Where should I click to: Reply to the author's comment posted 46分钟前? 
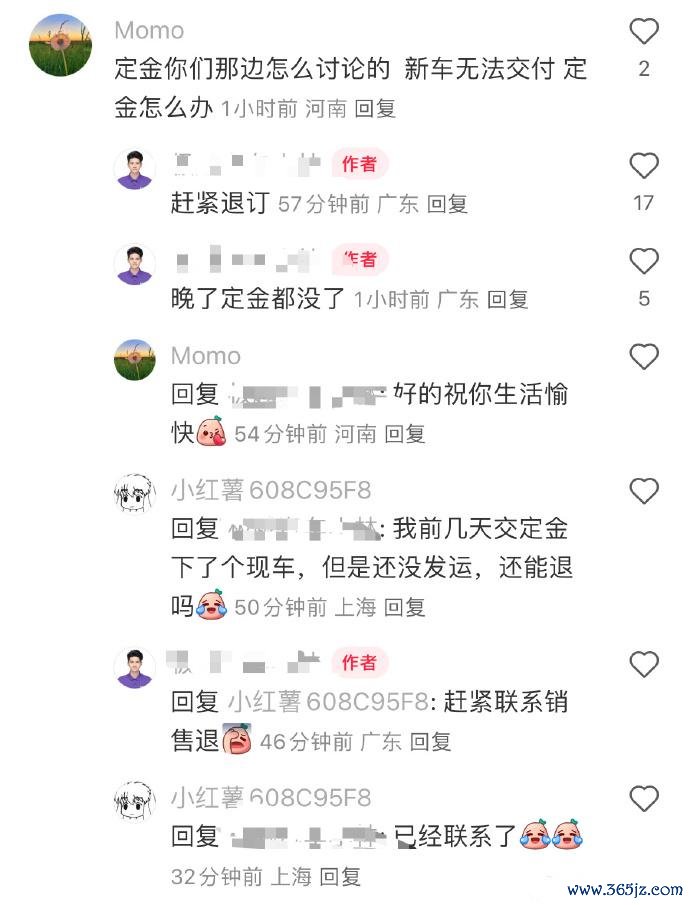[x=431, y=741]
